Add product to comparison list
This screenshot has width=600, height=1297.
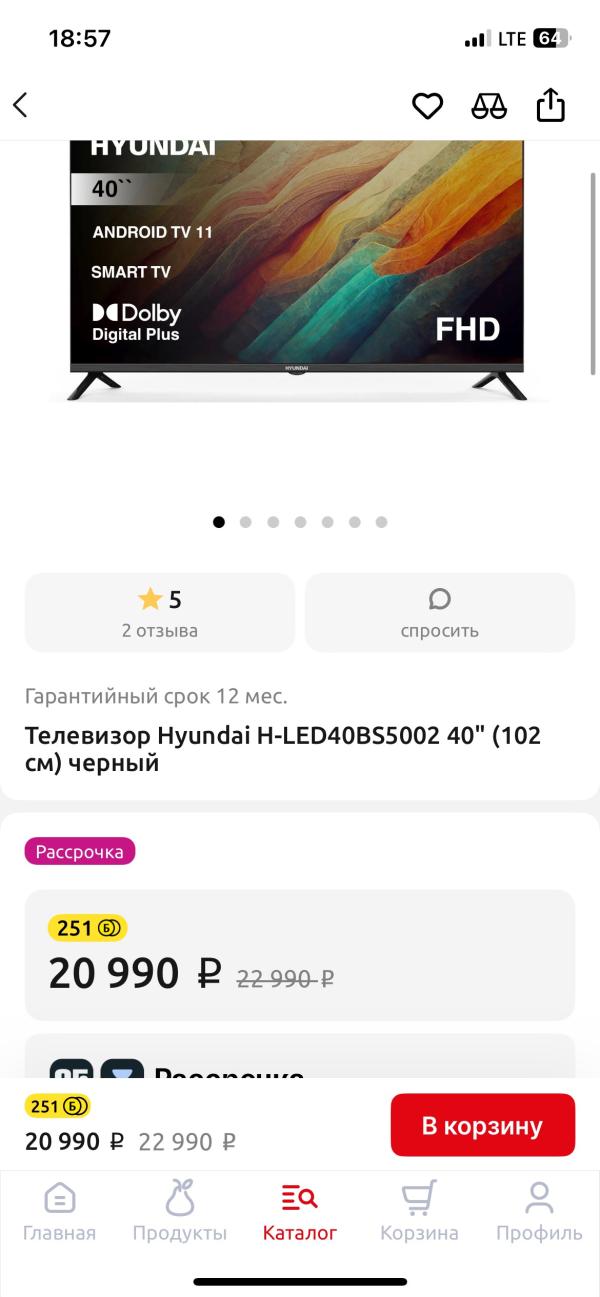489,105
